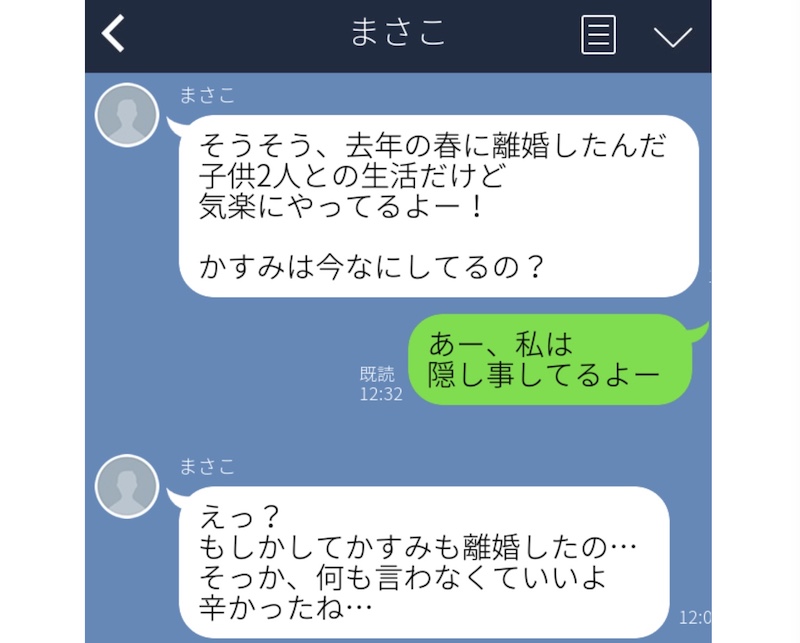The width and height of the screenshot is (800, 643).
Task: Open まさこ's avatar beside the えっ? message
Action: coord(127,487)
